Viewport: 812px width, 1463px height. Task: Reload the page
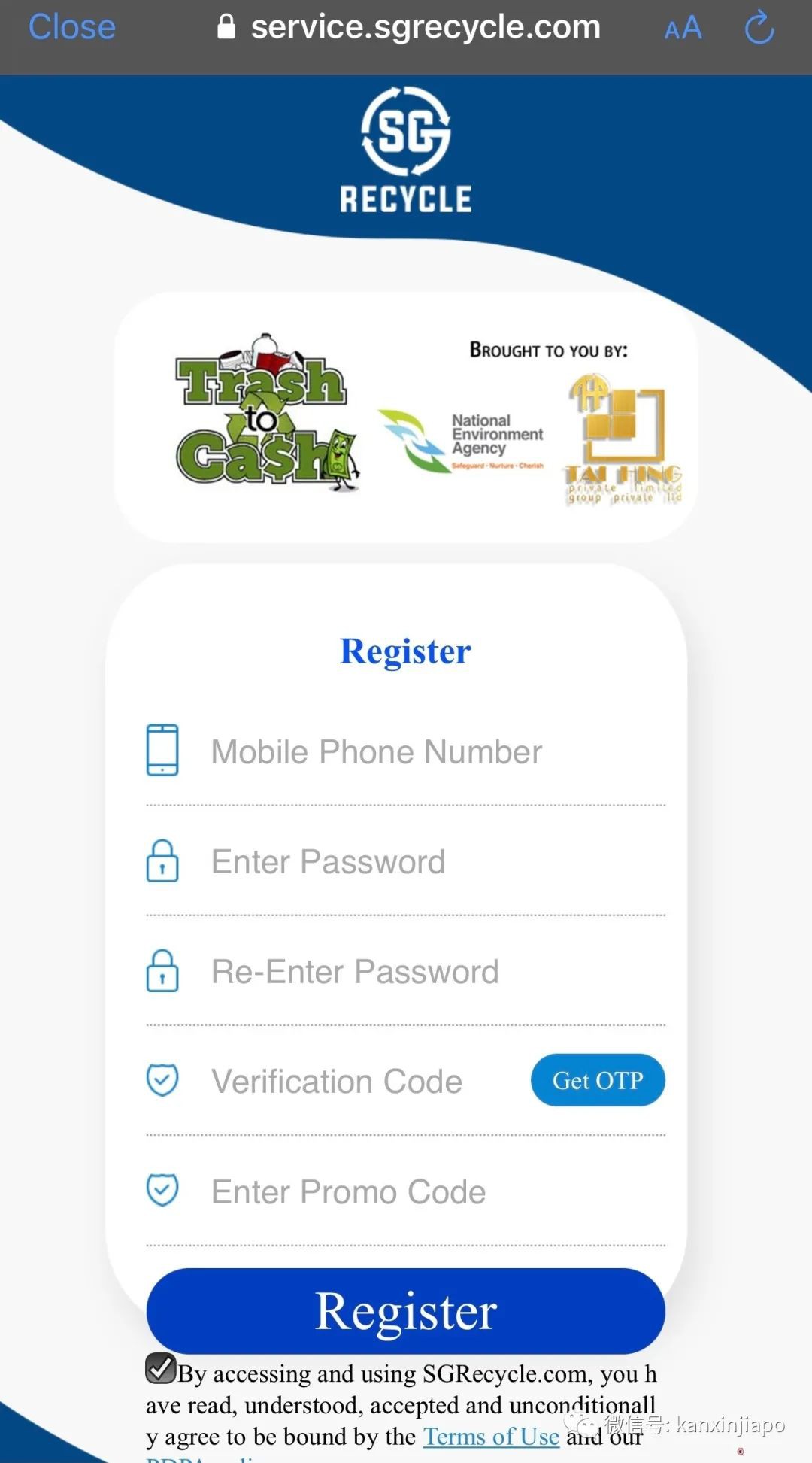click(x=759, y=29)
